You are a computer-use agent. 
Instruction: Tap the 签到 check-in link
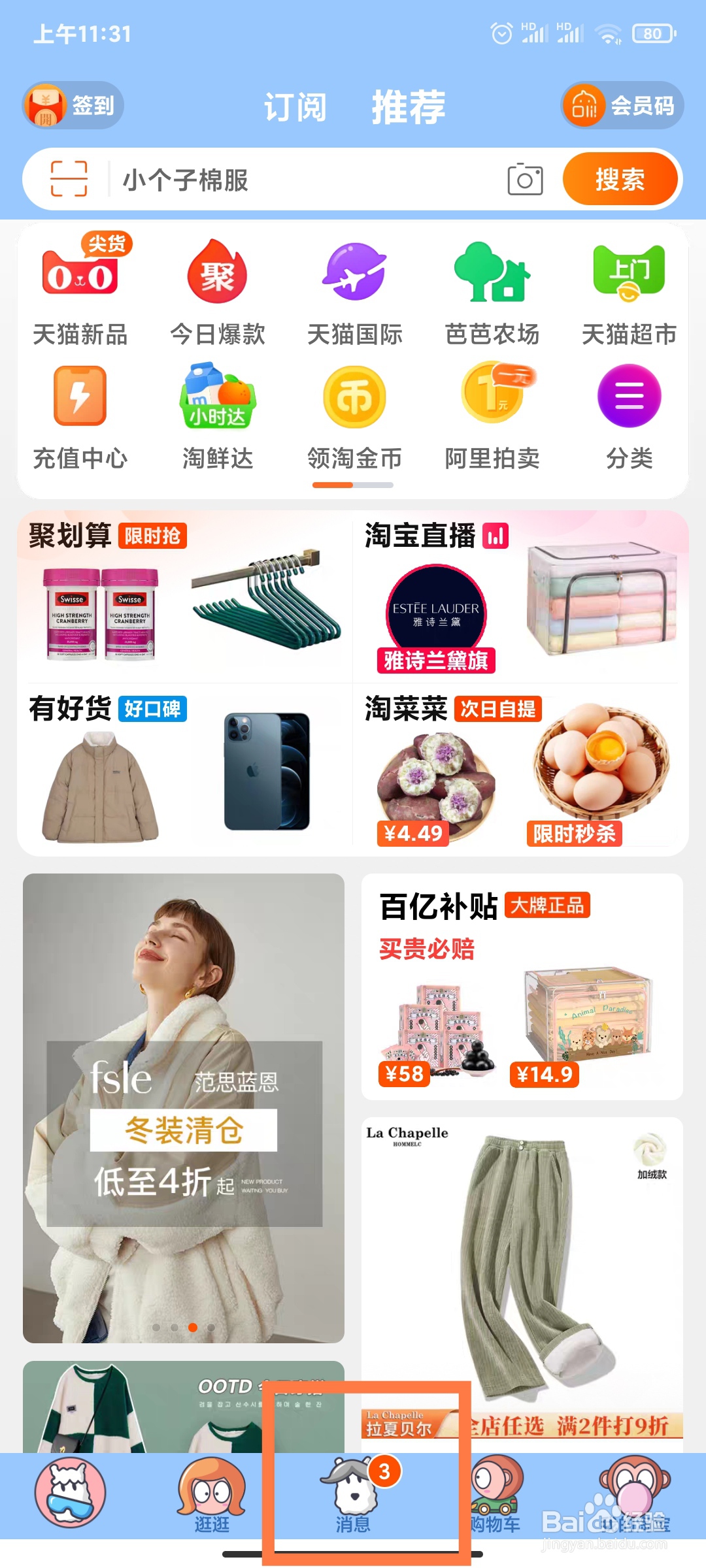[x=72, y=105]
